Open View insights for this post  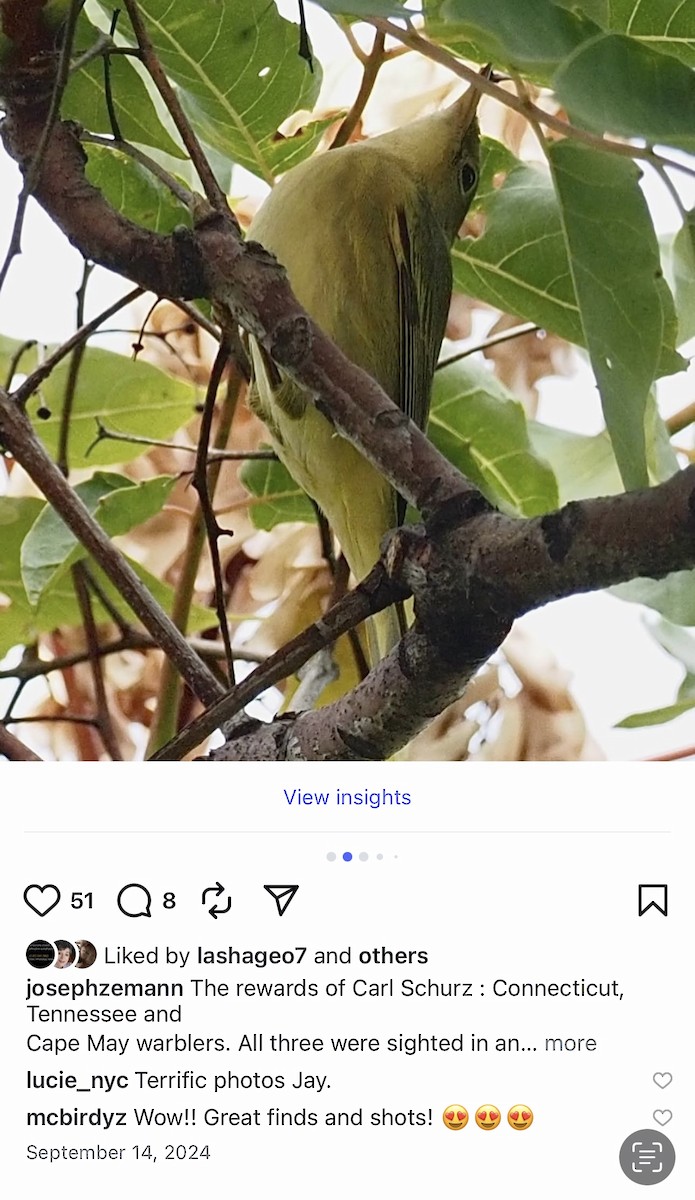tap(347, 797)
